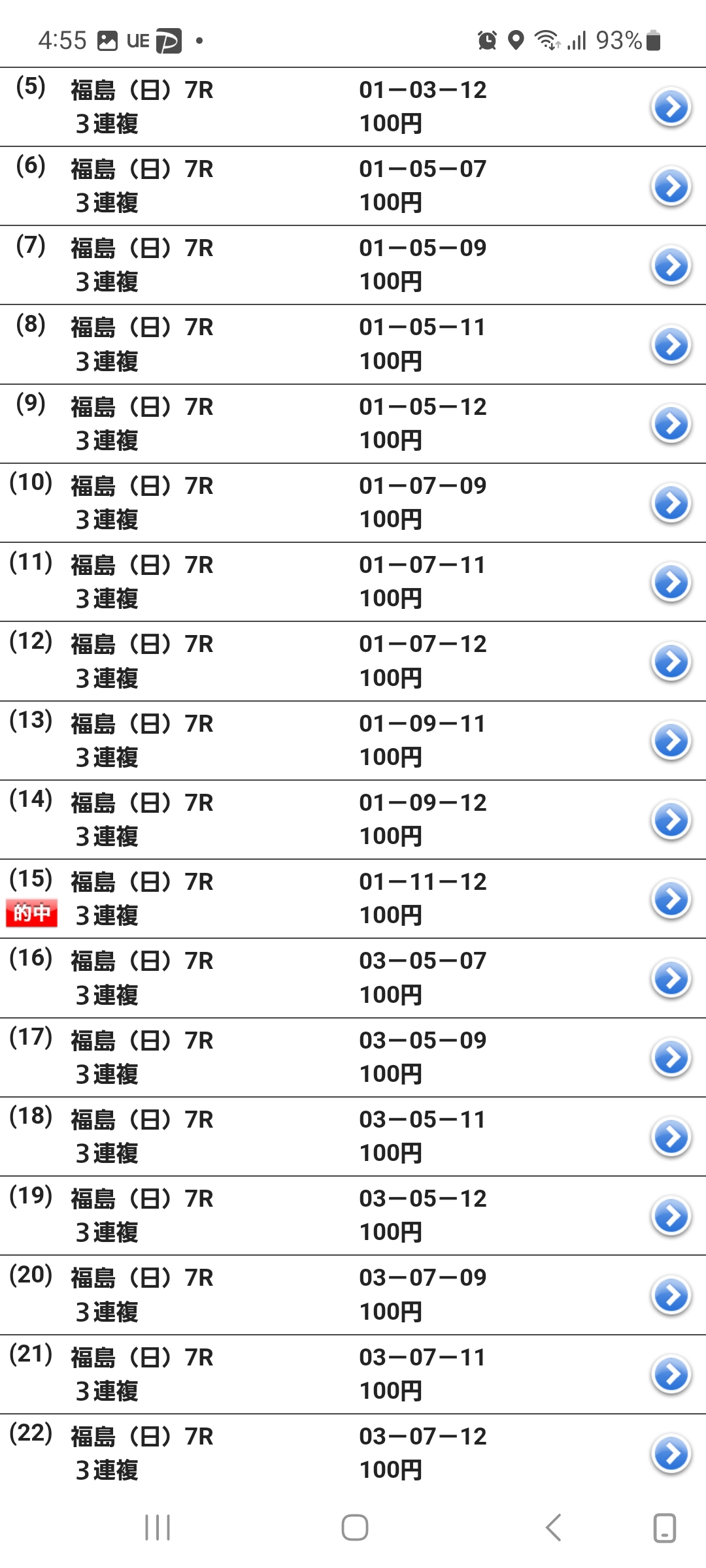Show details of bet 03-07-11
Viewport: 706px width, 1568px height.
pos(671,1375)
